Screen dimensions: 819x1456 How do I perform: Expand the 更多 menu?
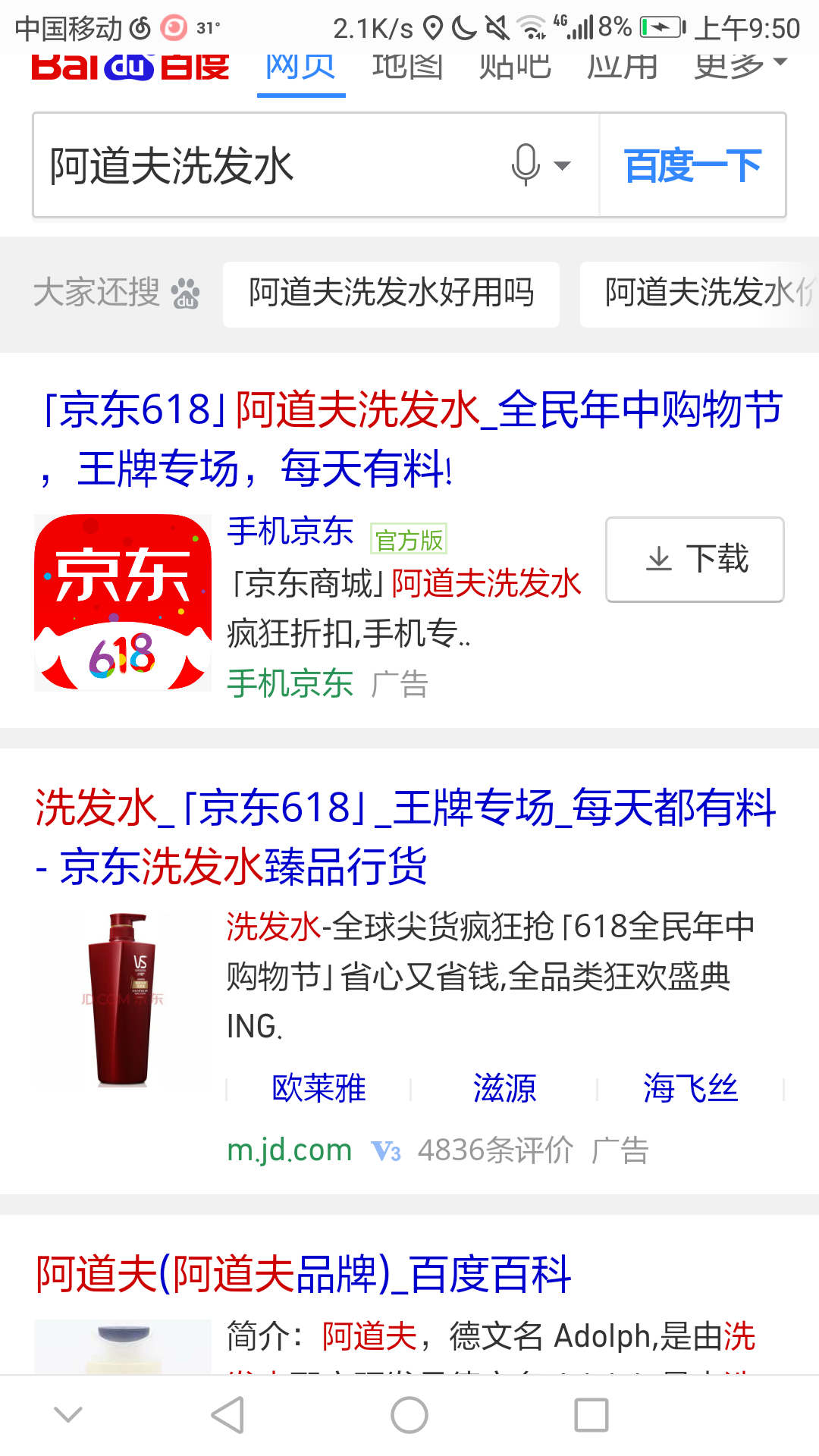point(728,65)
